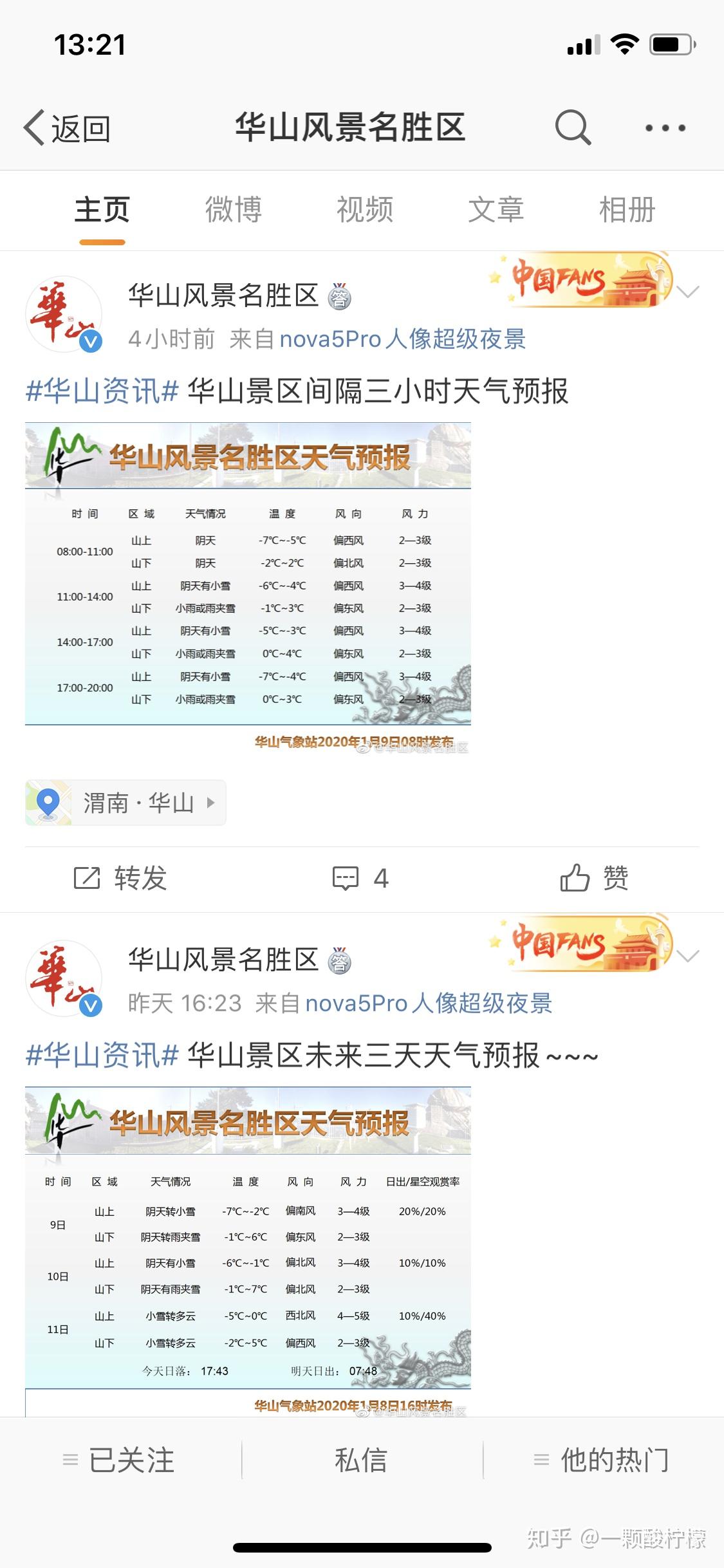Like the three-hour forecast post
The height and width of the screenshot is (1568, 724).
[594, 878]
